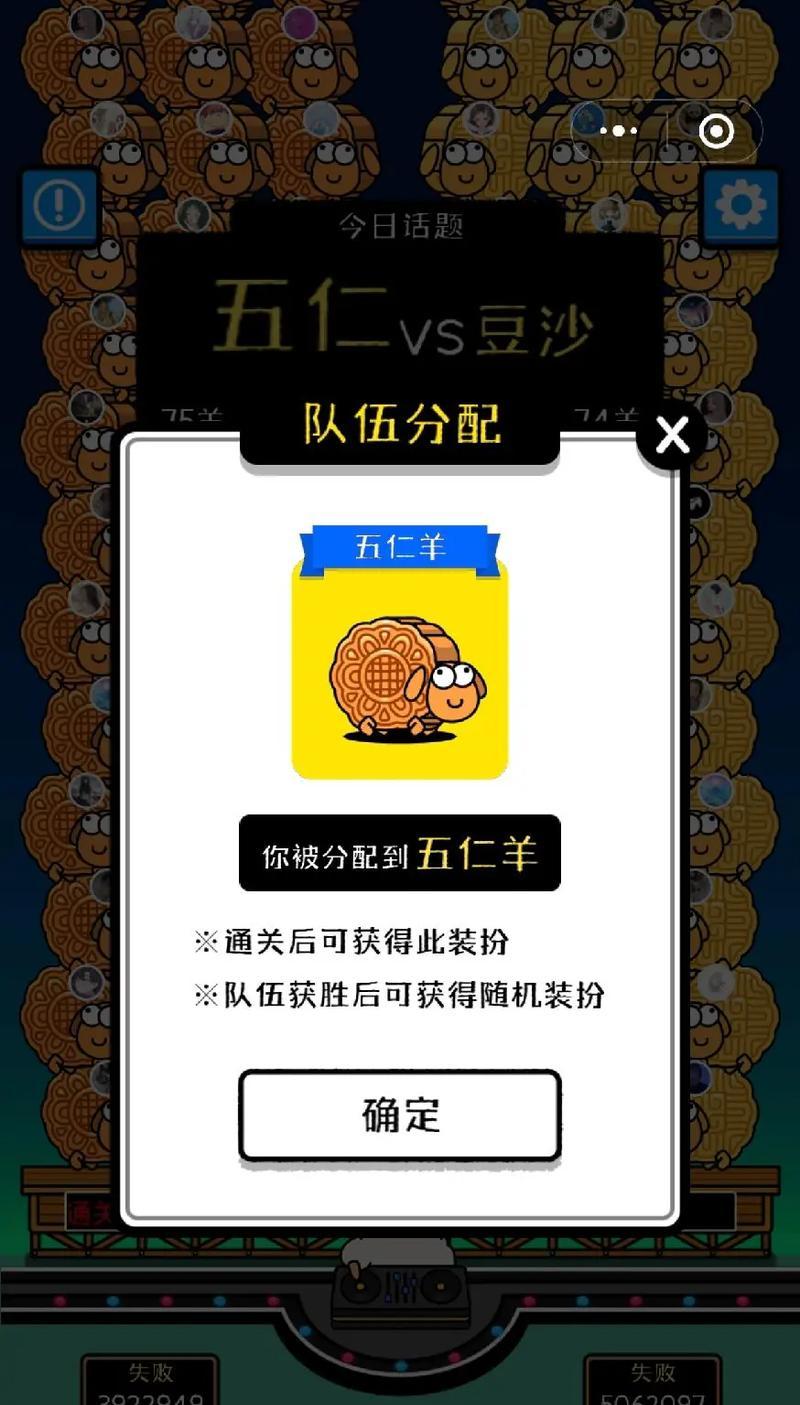Confirm team assignment with 确定 button
Image resolution: width=800 pixels, height=1405 pixels.
pos(400,1115)
